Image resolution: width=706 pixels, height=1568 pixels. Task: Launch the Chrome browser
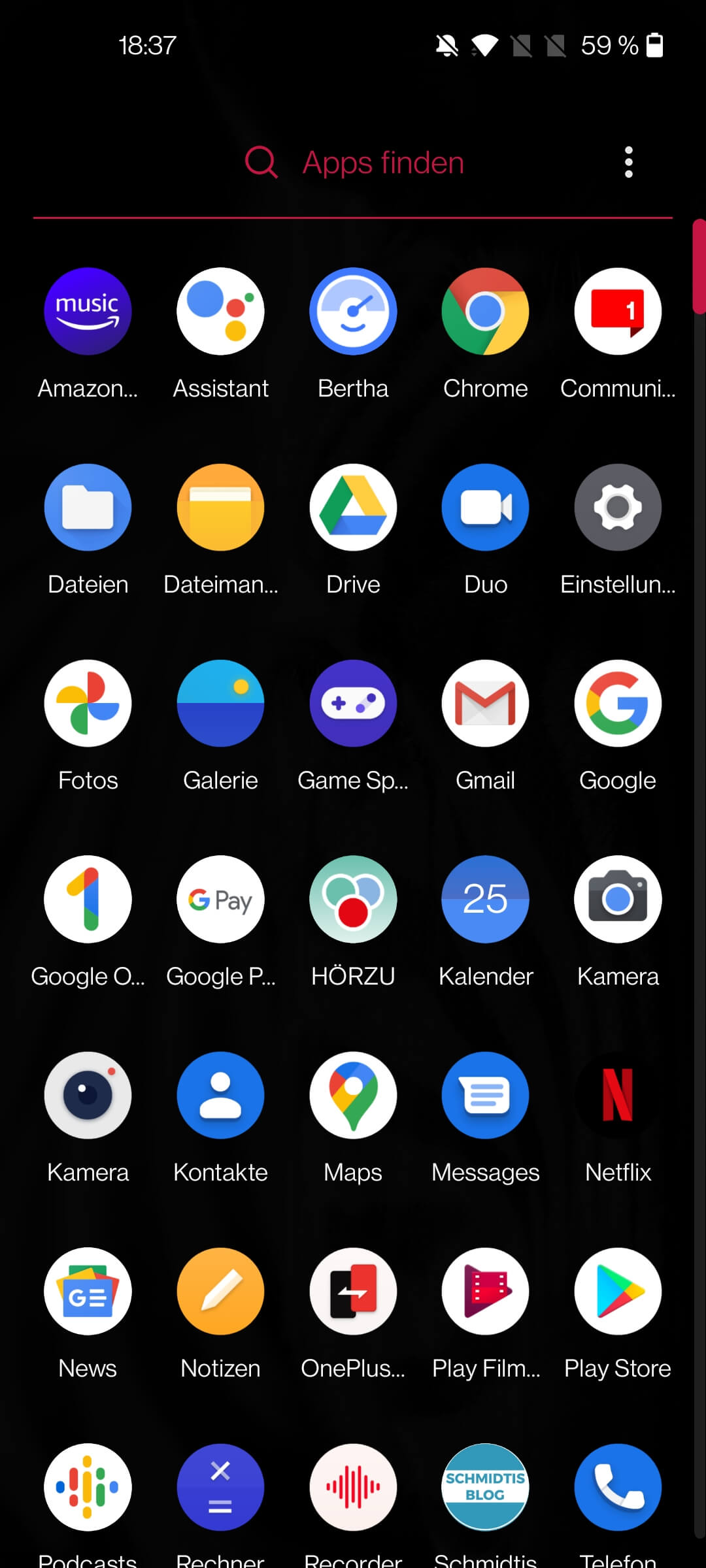click(x=485, y=312)
